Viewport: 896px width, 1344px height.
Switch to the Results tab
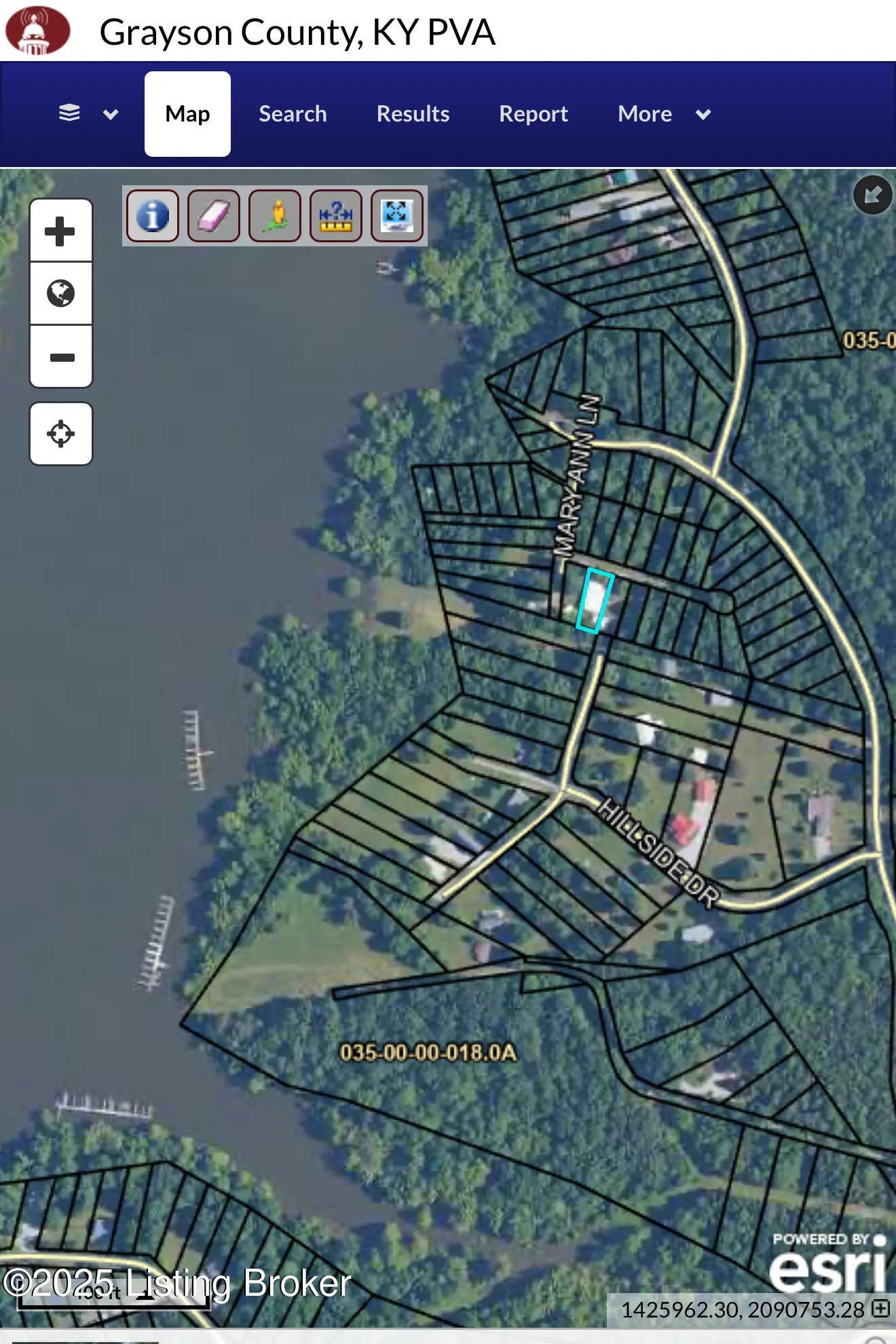(413, 113)
